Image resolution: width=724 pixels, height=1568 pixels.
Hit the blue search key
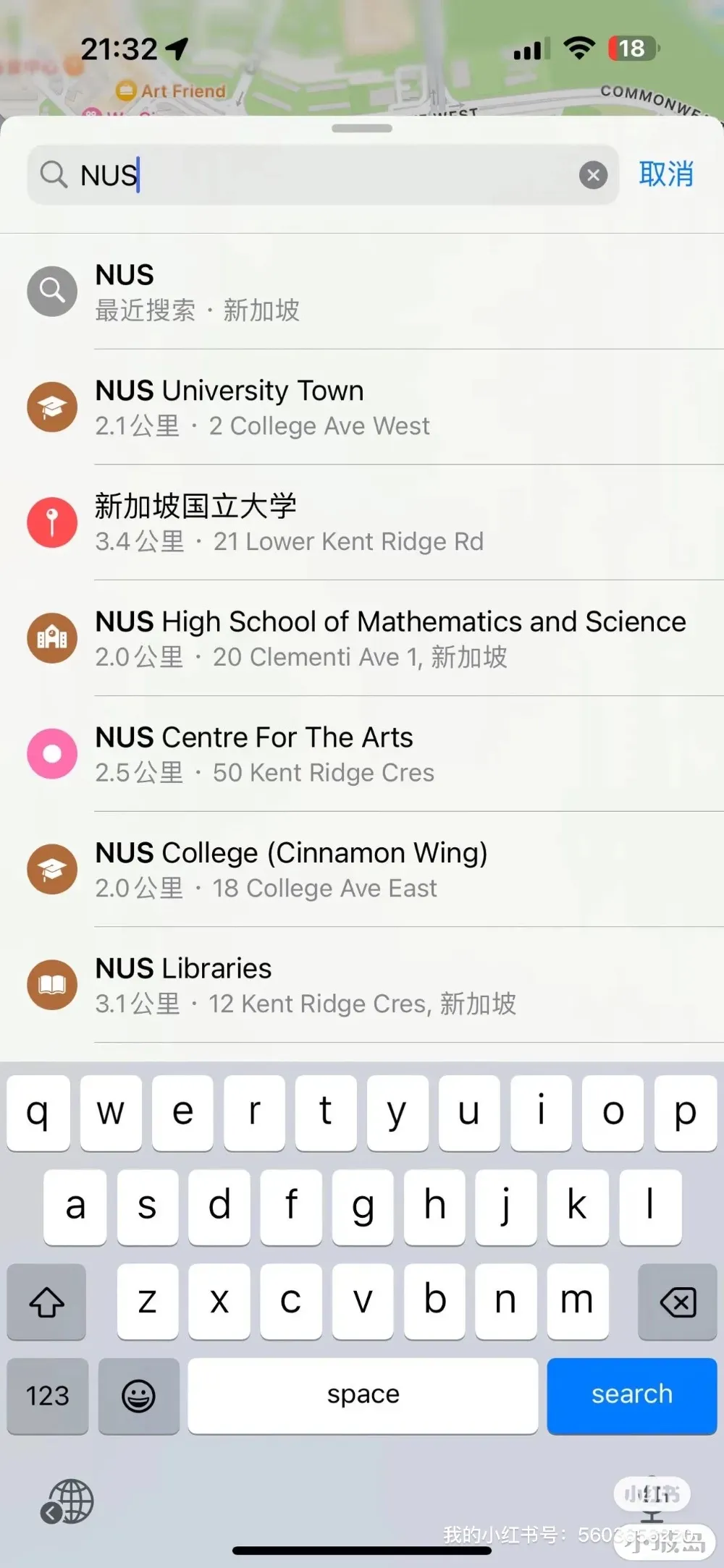coord(632,1395)
